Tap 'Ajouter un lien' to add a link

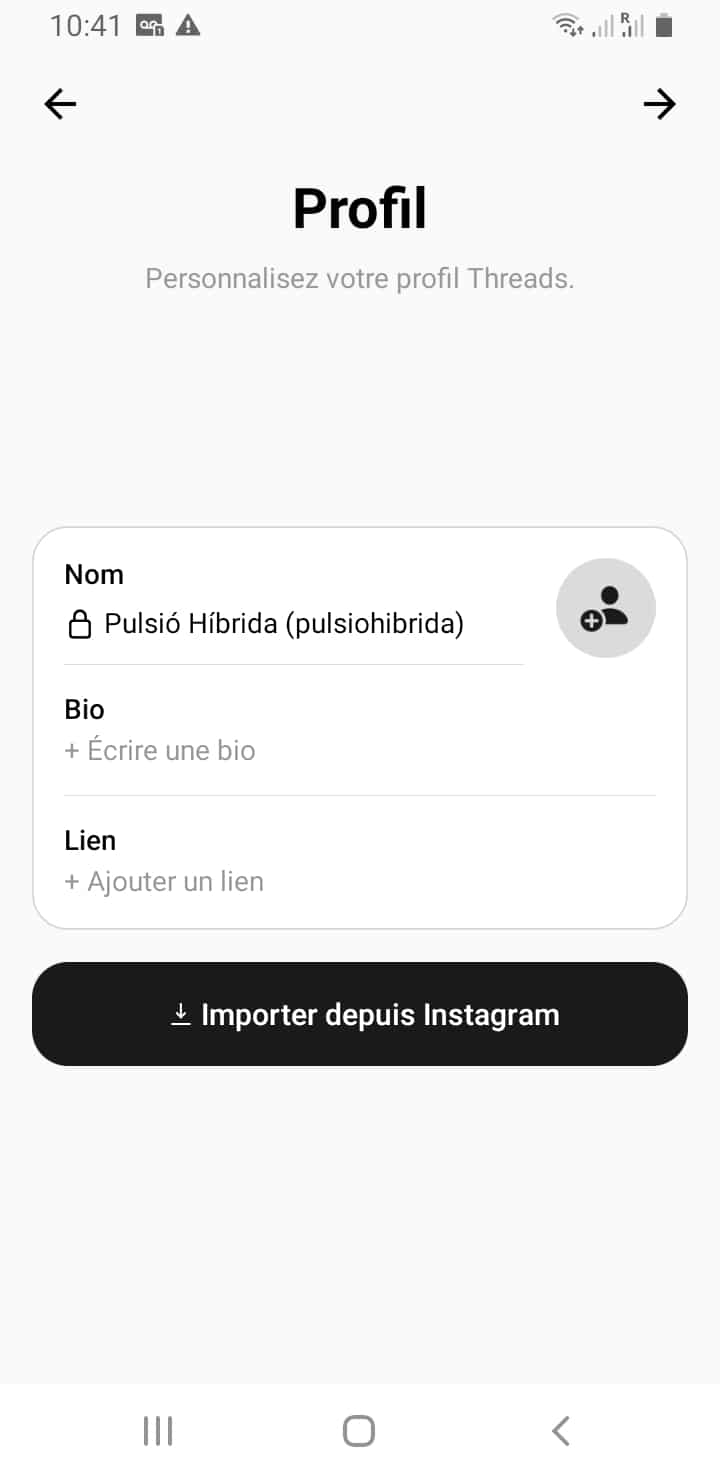[x=175, y=881]
